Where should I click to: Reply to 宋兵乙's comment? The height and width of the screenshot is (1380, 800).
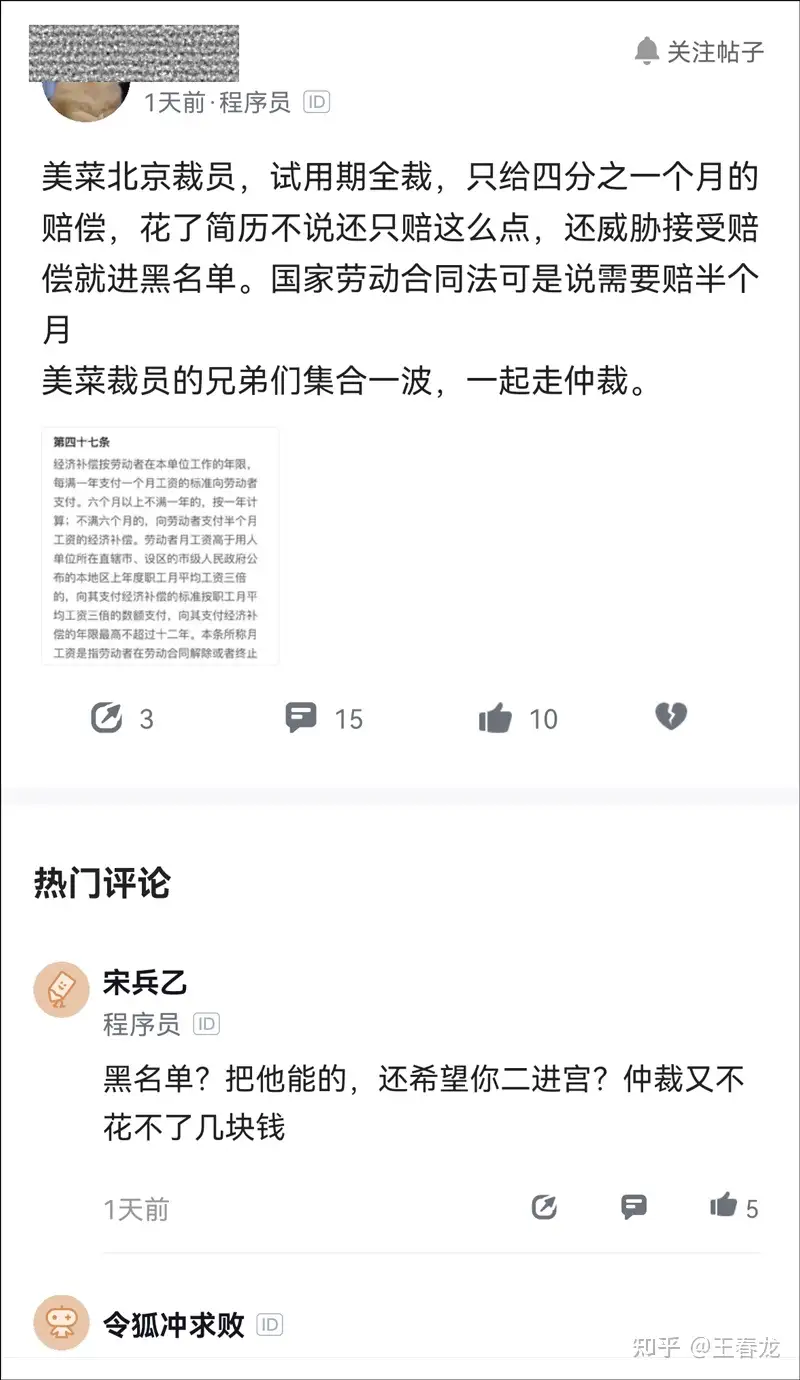(x=634, y=1207)
